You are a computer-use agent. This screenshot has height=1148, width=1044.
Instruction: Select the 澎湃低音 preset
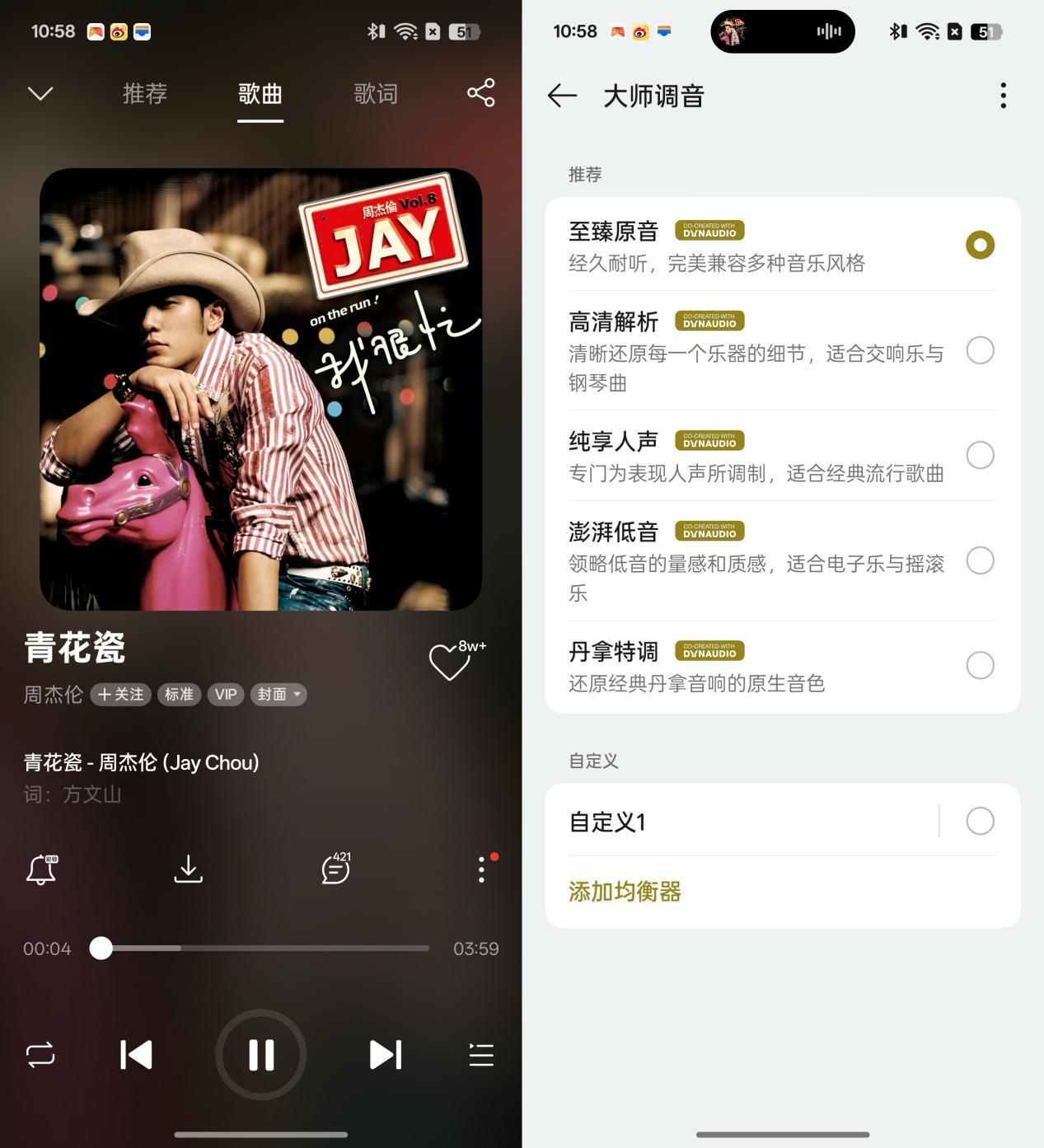coord(980,560)
